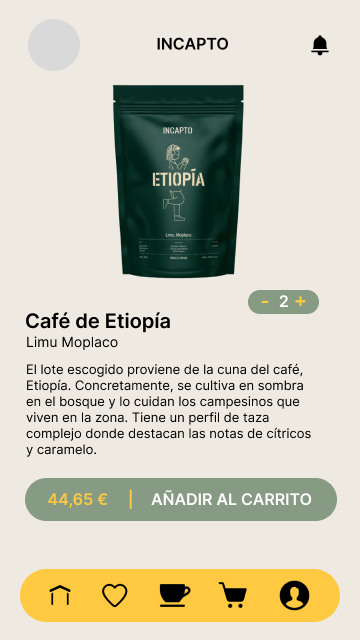Image resolution: width=360 pixels, height=640 pixels.
Task: Open the notifications bell
Action: pyautogui.click(x=320, y=45)
